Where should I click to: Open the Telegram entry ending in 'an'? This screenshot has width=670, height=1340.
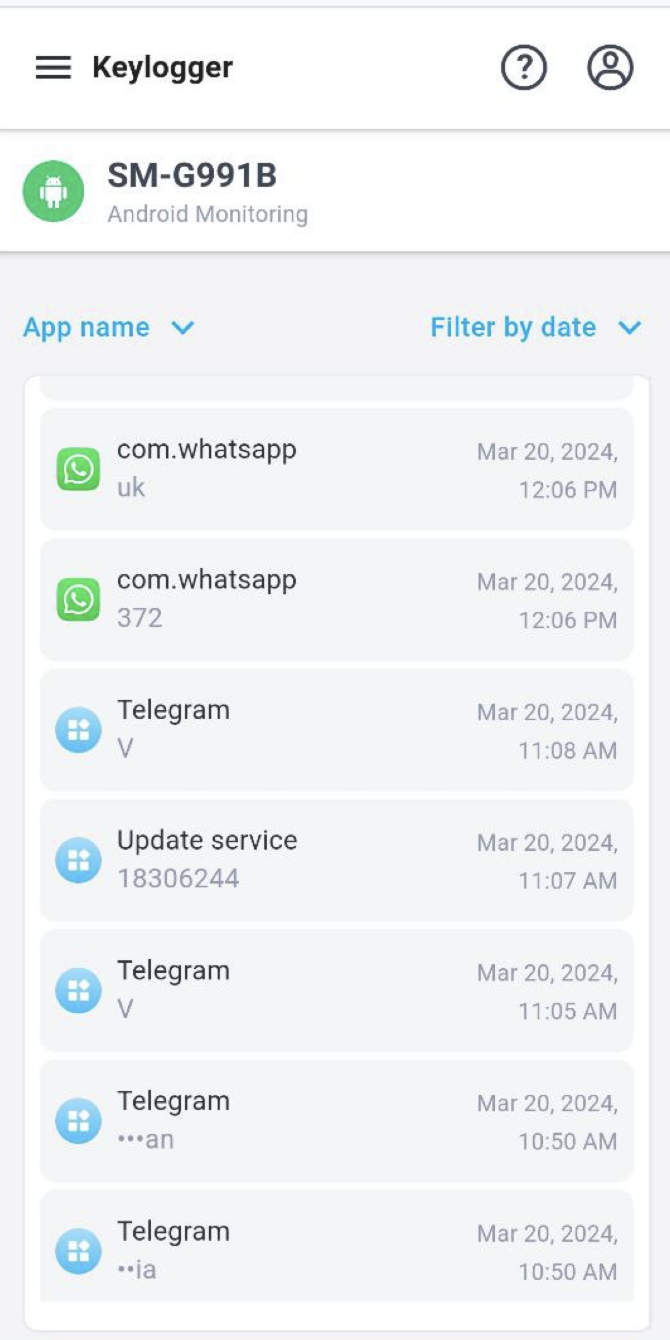336,1120
